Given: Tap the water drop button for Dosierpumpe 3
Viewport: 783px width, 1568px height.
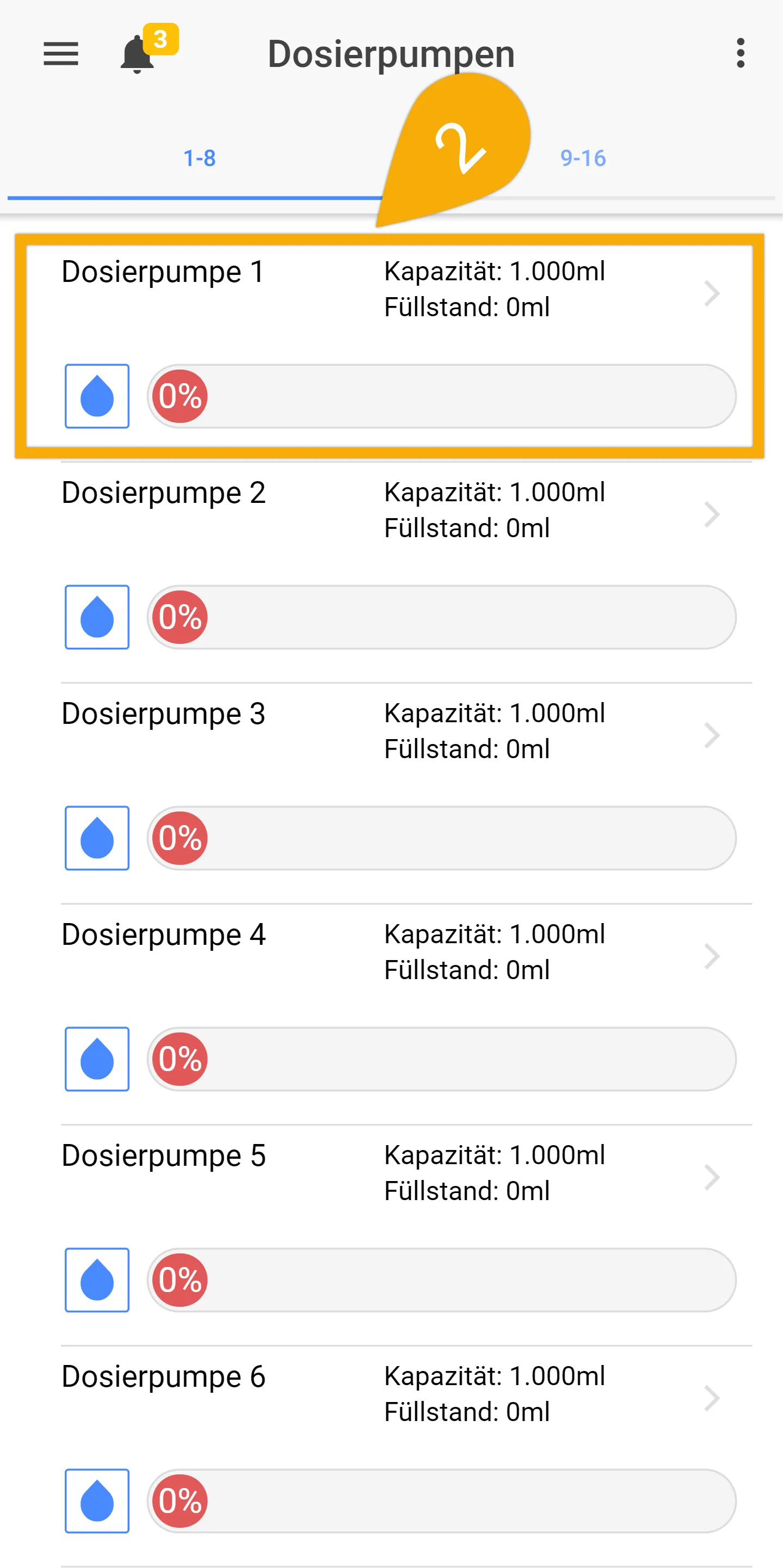Looking at the screenshot, I should [x=97, y=838].
